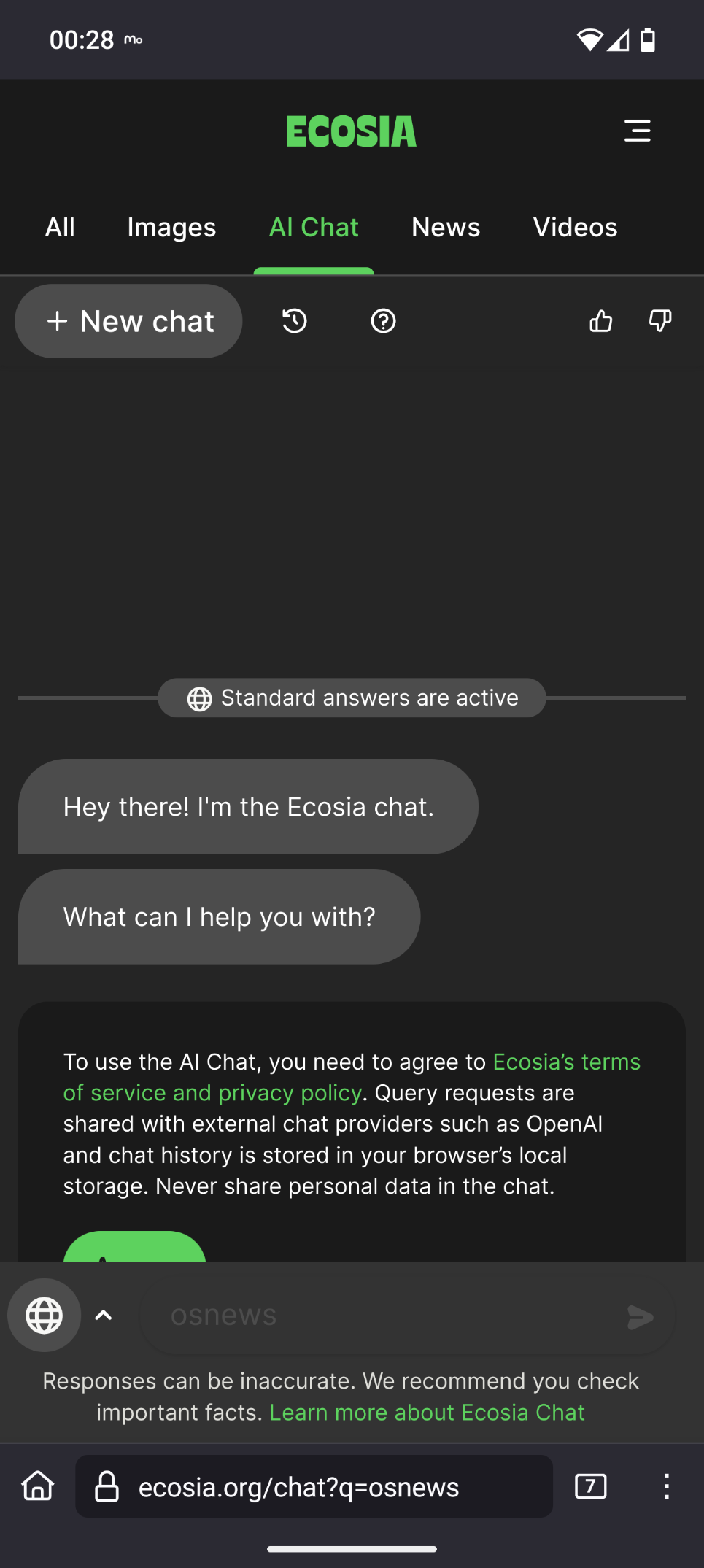
Task: Tap the globe answer mode button
Action: point(45,1316)
